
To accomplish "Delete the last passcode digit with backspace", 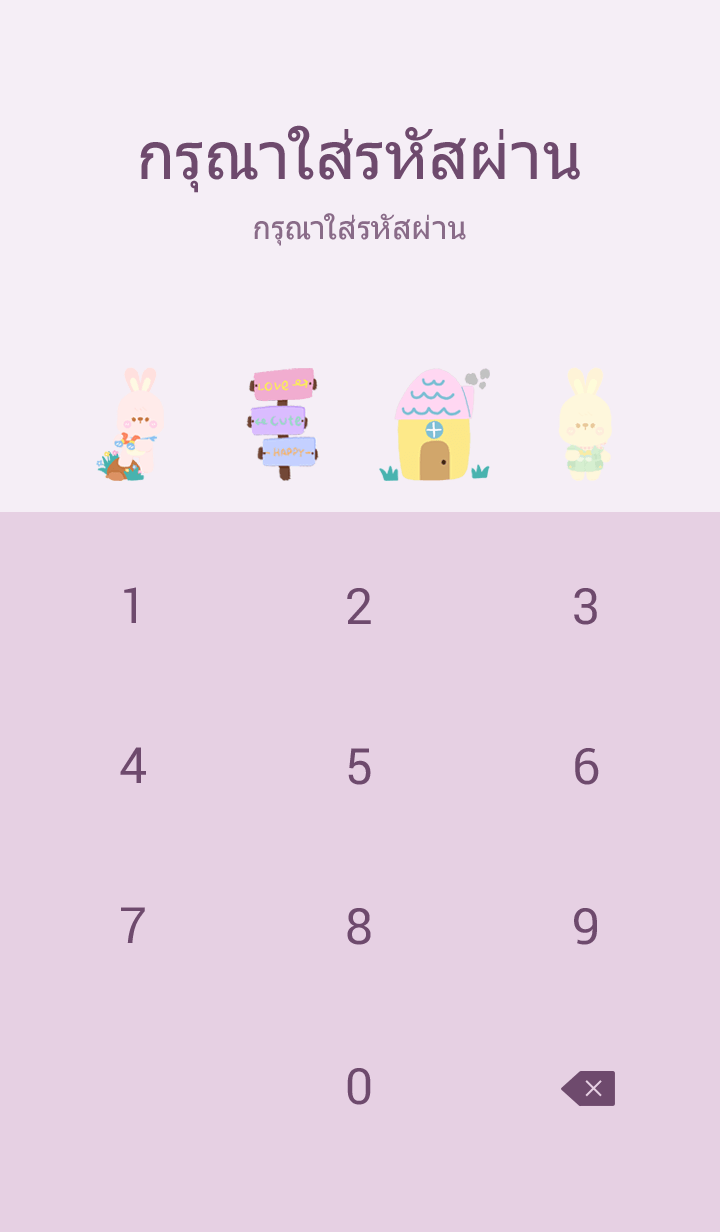I will [588, 1088].
